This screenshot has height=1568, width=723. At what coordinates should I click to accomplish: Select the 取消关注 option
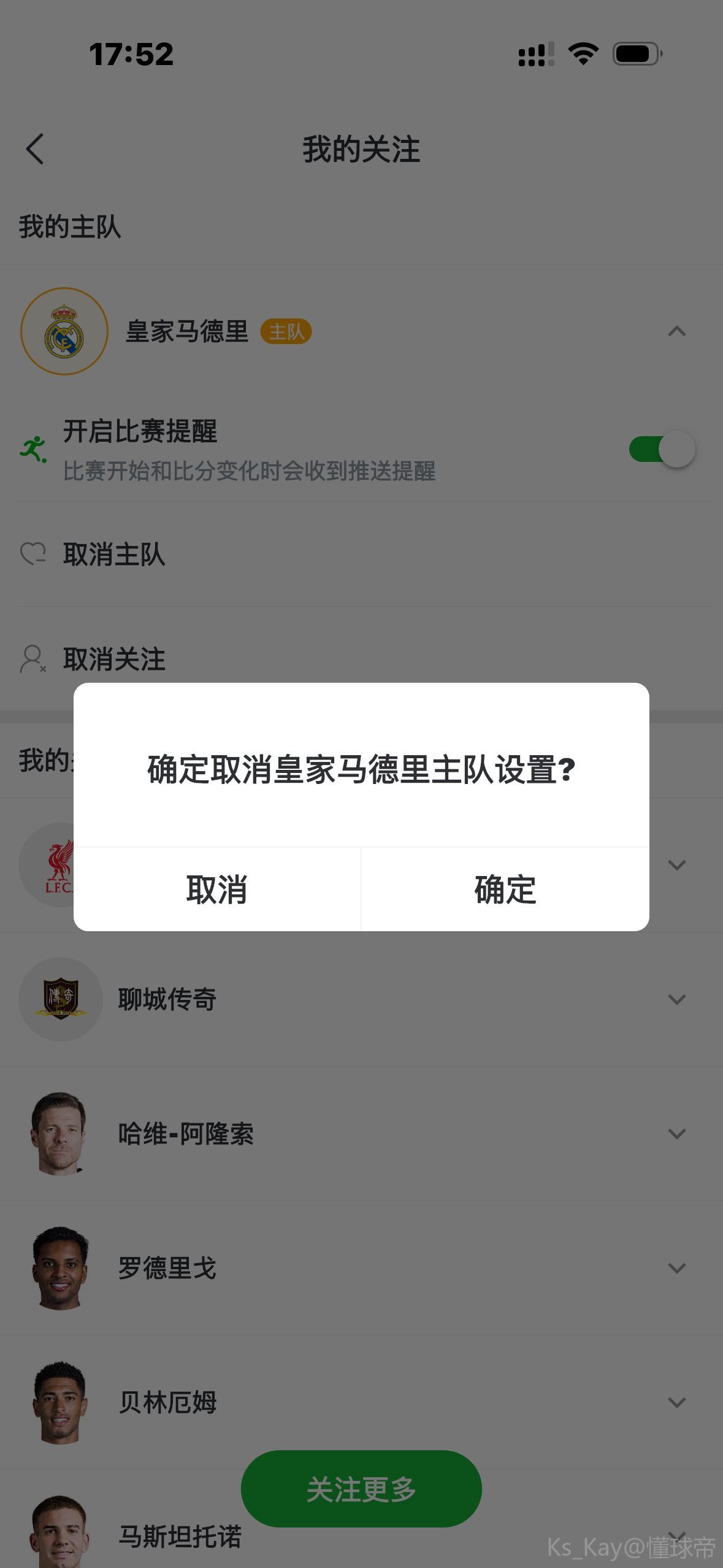tap(114, 659)
